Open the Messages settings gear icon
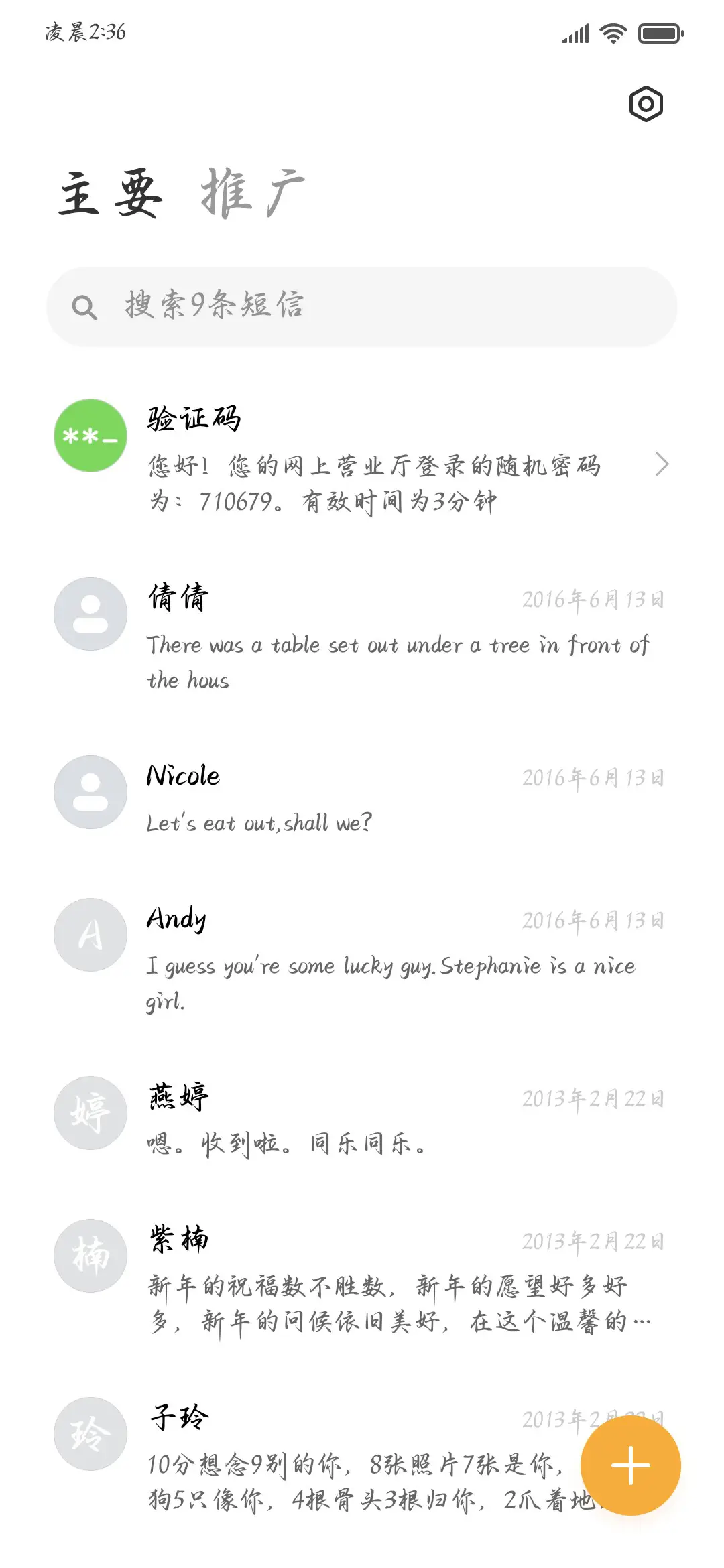This screenshot has width=724, height=1568. pos(646,104)
